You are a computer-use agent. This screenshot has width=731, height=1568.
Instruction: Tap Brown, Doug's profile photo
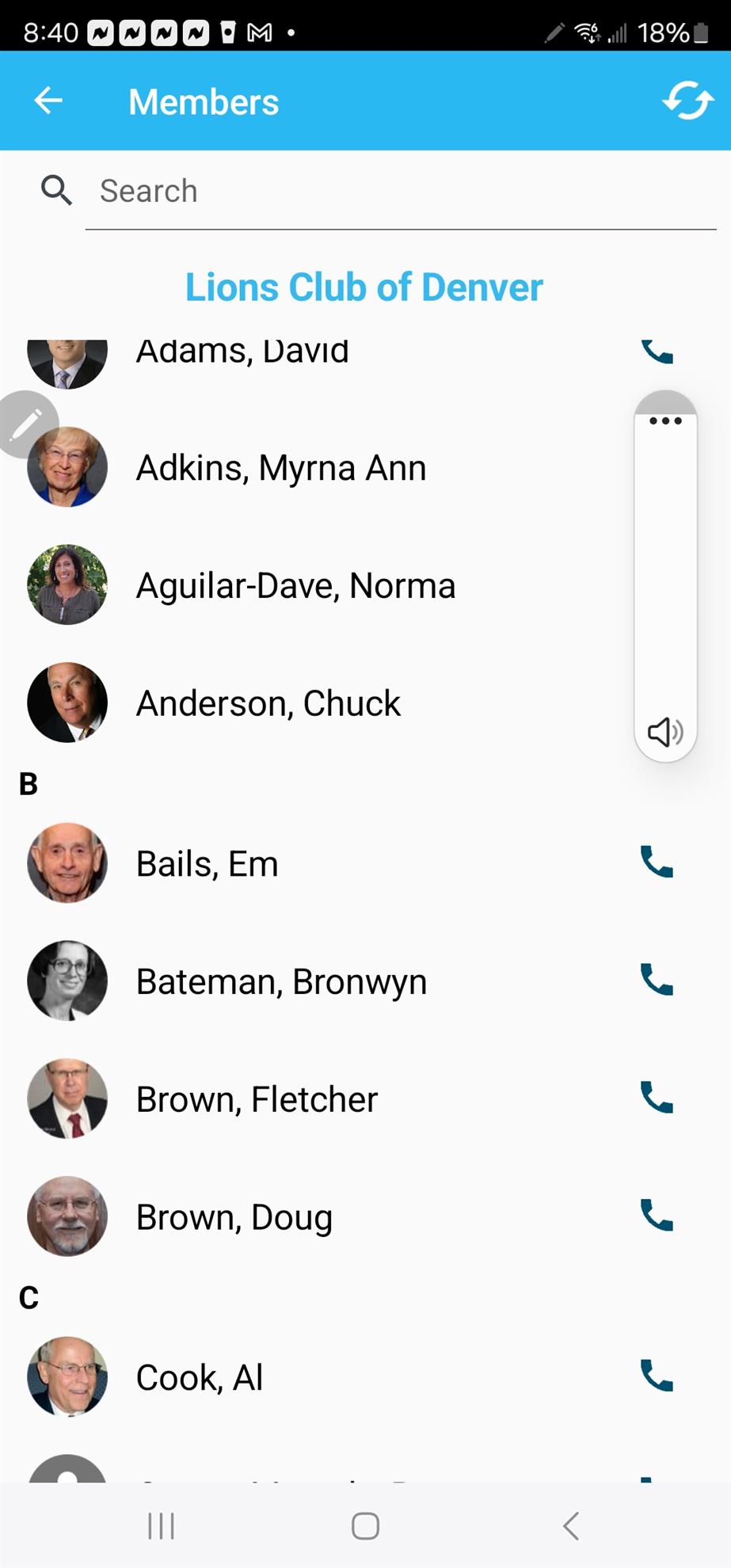(x=67, y=1217)
